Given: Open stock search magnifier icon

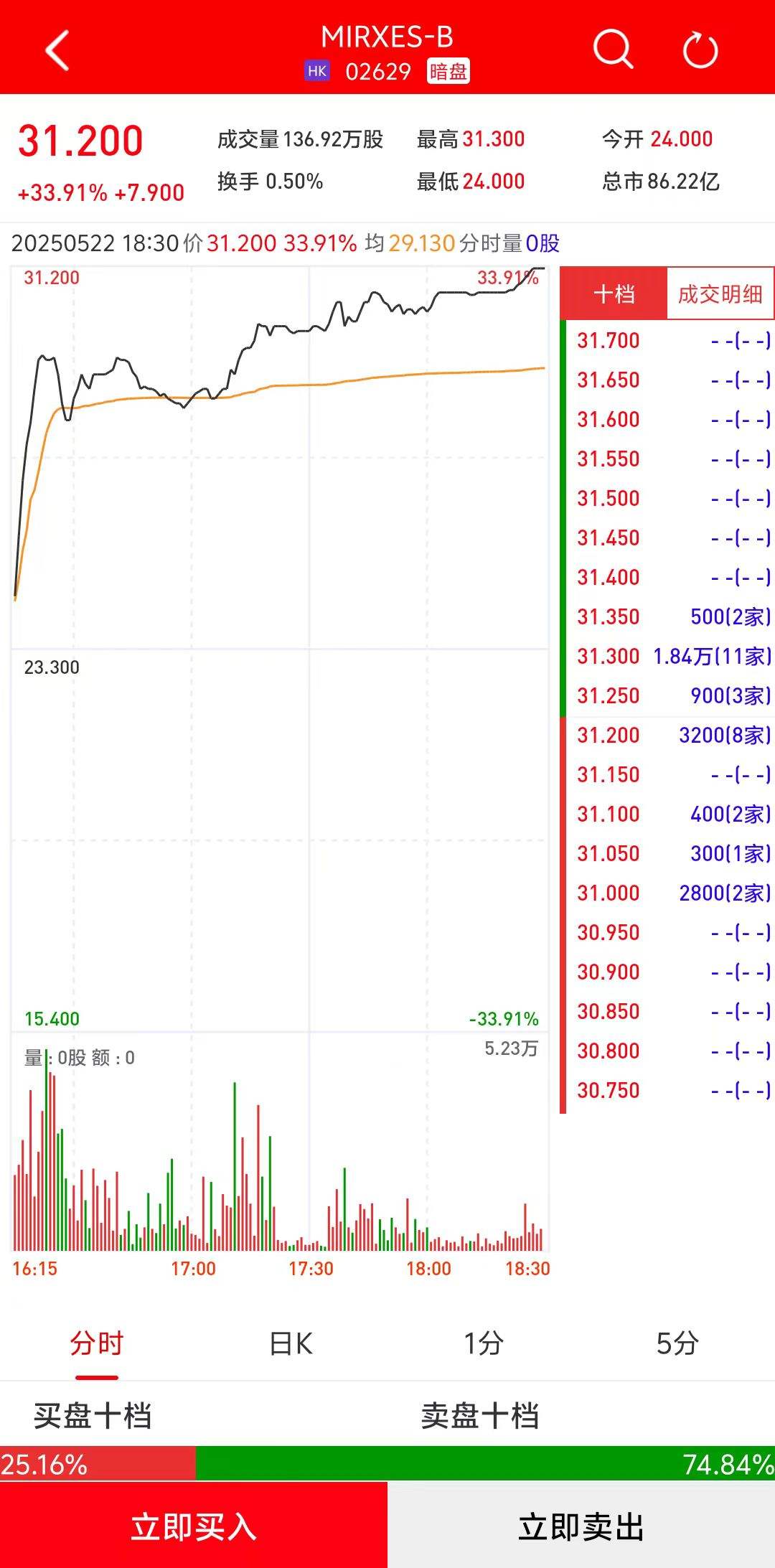Looking at the screenshot, I should click(613, 50).
